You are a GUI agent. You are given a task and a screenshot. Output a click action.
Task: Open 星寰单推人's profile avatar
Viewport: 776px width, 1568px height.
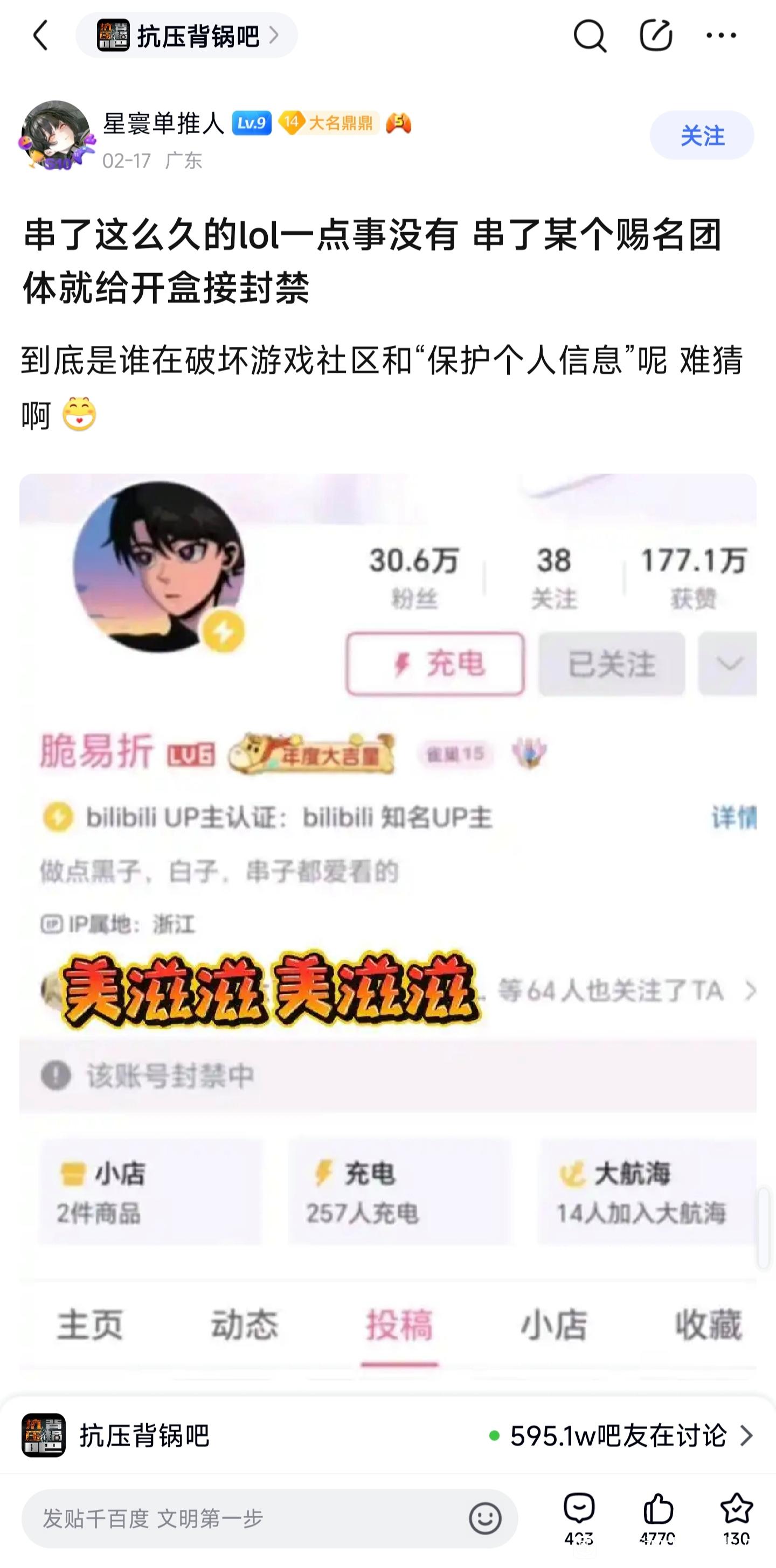tap(56, 136)
